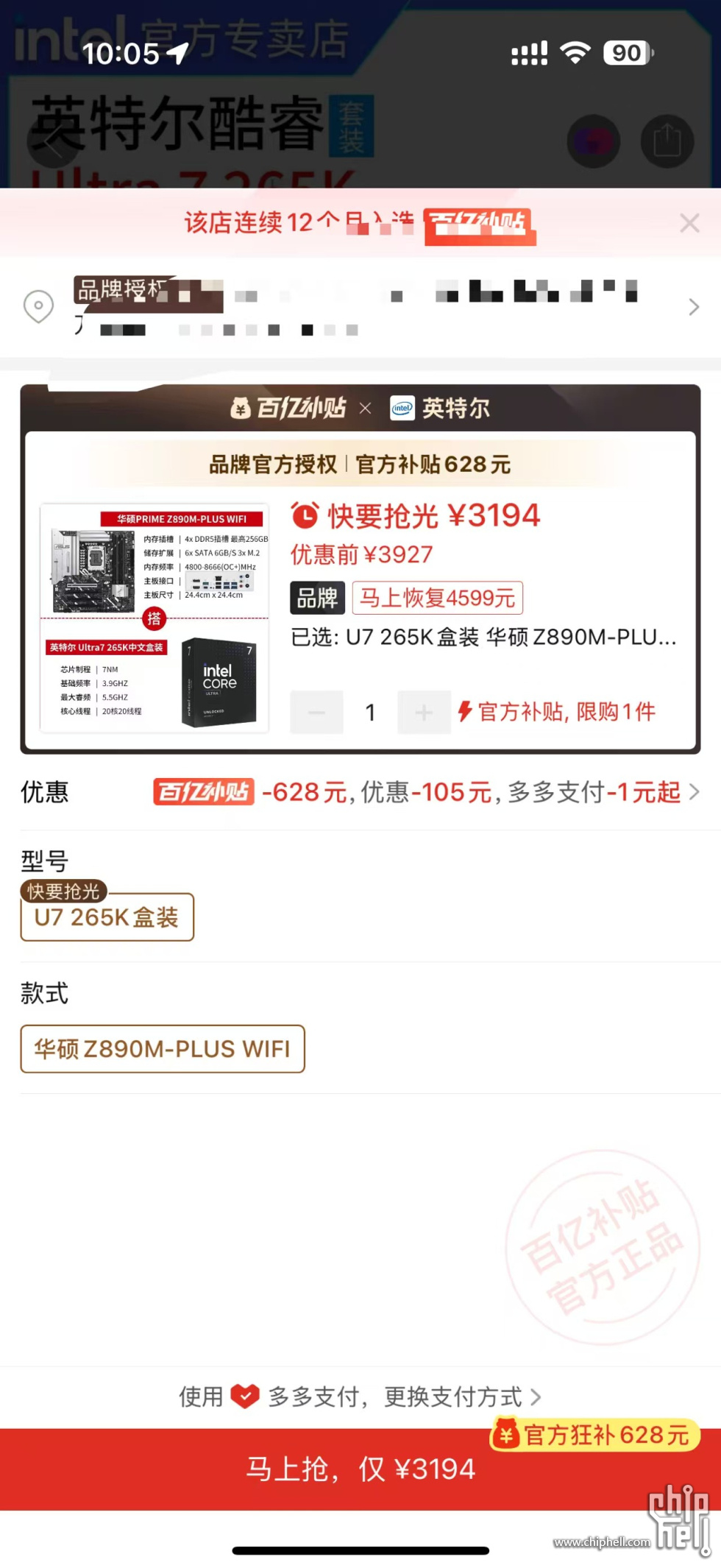Decrease quantity with the minus button
721x1568 pixels.
coord(316,712)
